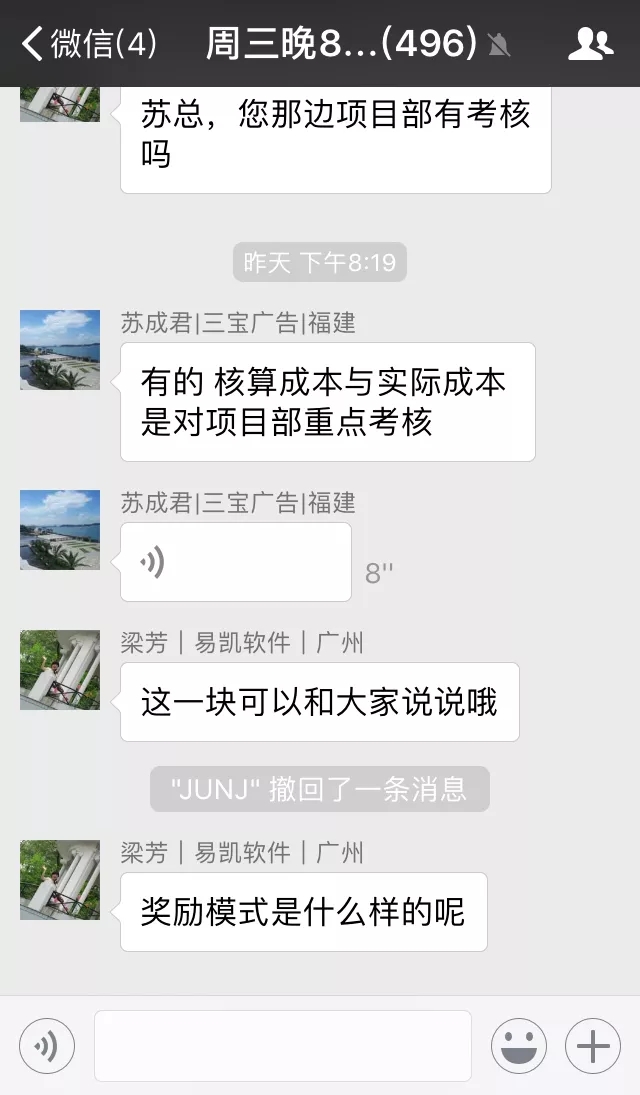Open 苏成君's avatar beside the 核算成本 message
The image size is (640, 1095).
click(60, 350)
